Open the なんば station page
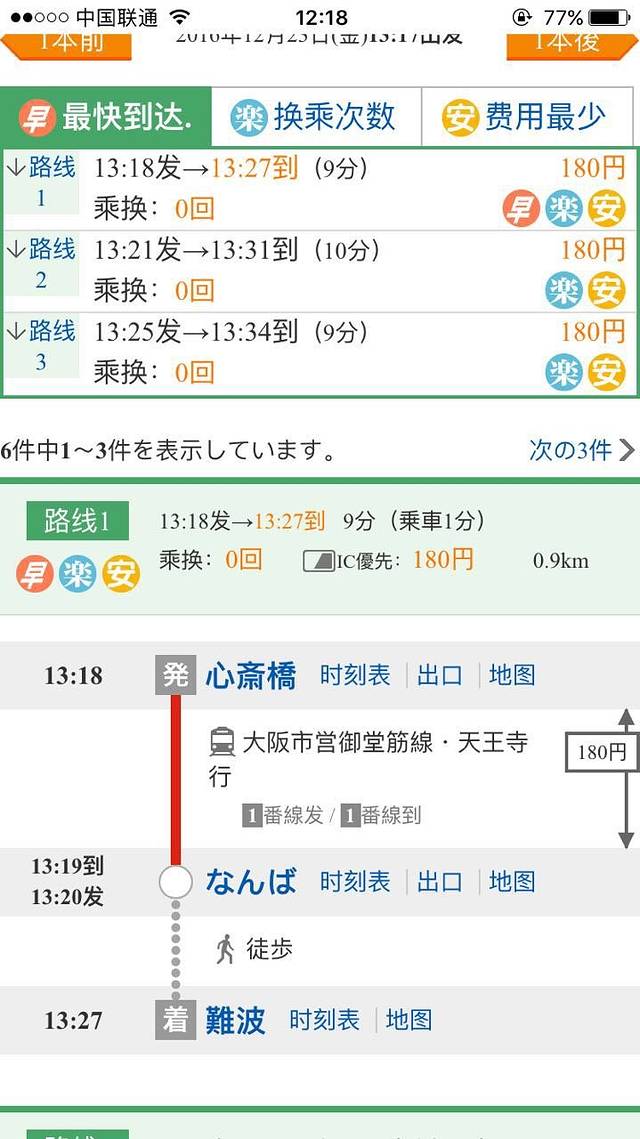Image resolution: width=640 pixels, height=1139 pixels. (x=251, y=882)
